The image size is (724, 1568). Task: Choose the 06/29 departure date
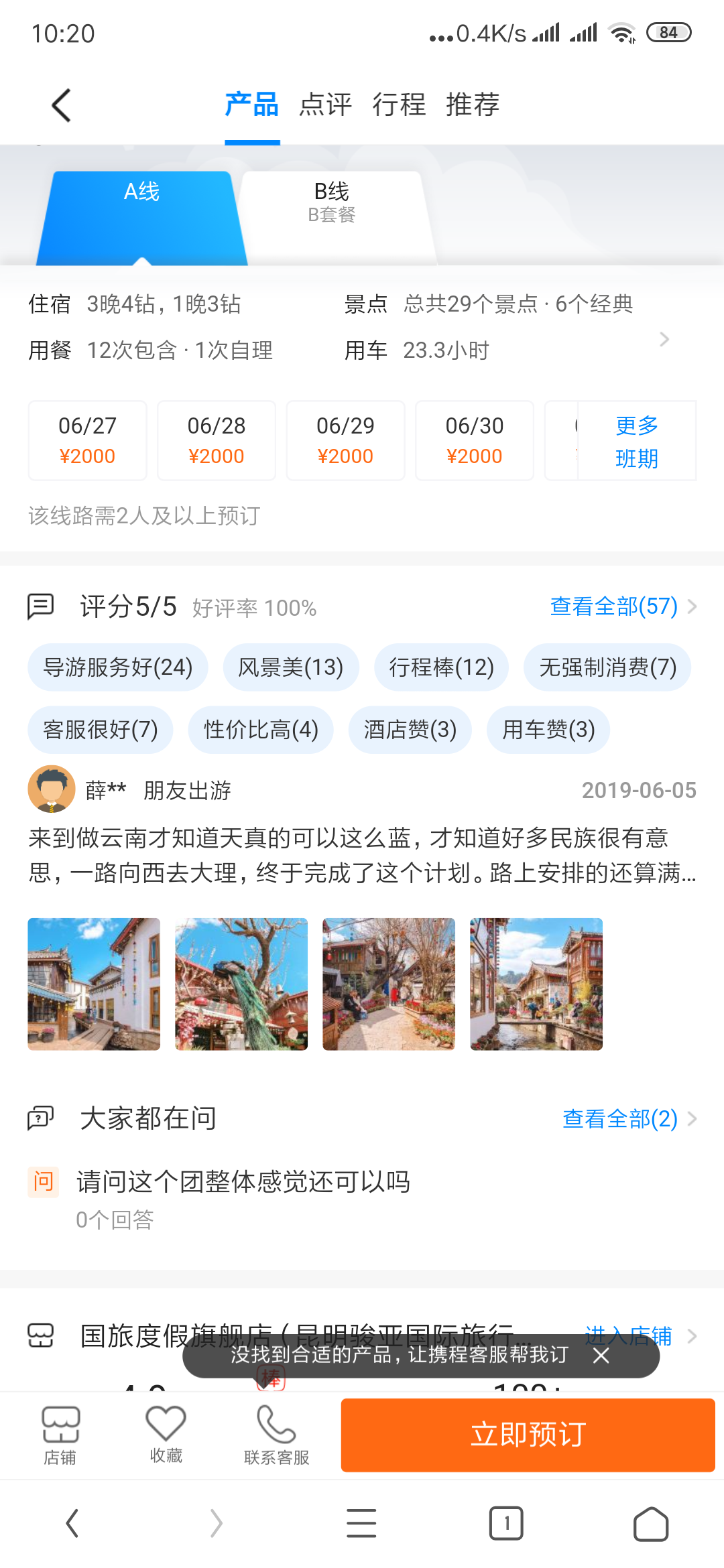[x=345, y=440]
